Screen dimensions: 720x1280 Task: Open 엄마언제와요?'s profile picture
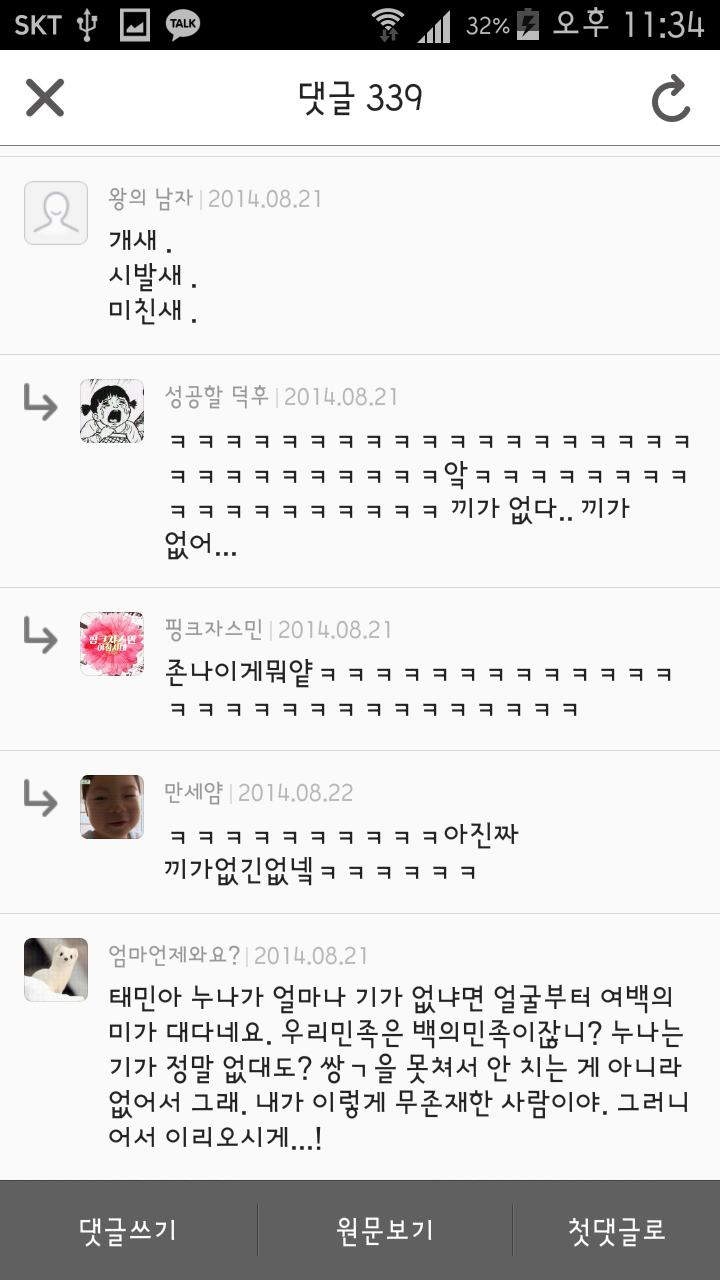56,969
